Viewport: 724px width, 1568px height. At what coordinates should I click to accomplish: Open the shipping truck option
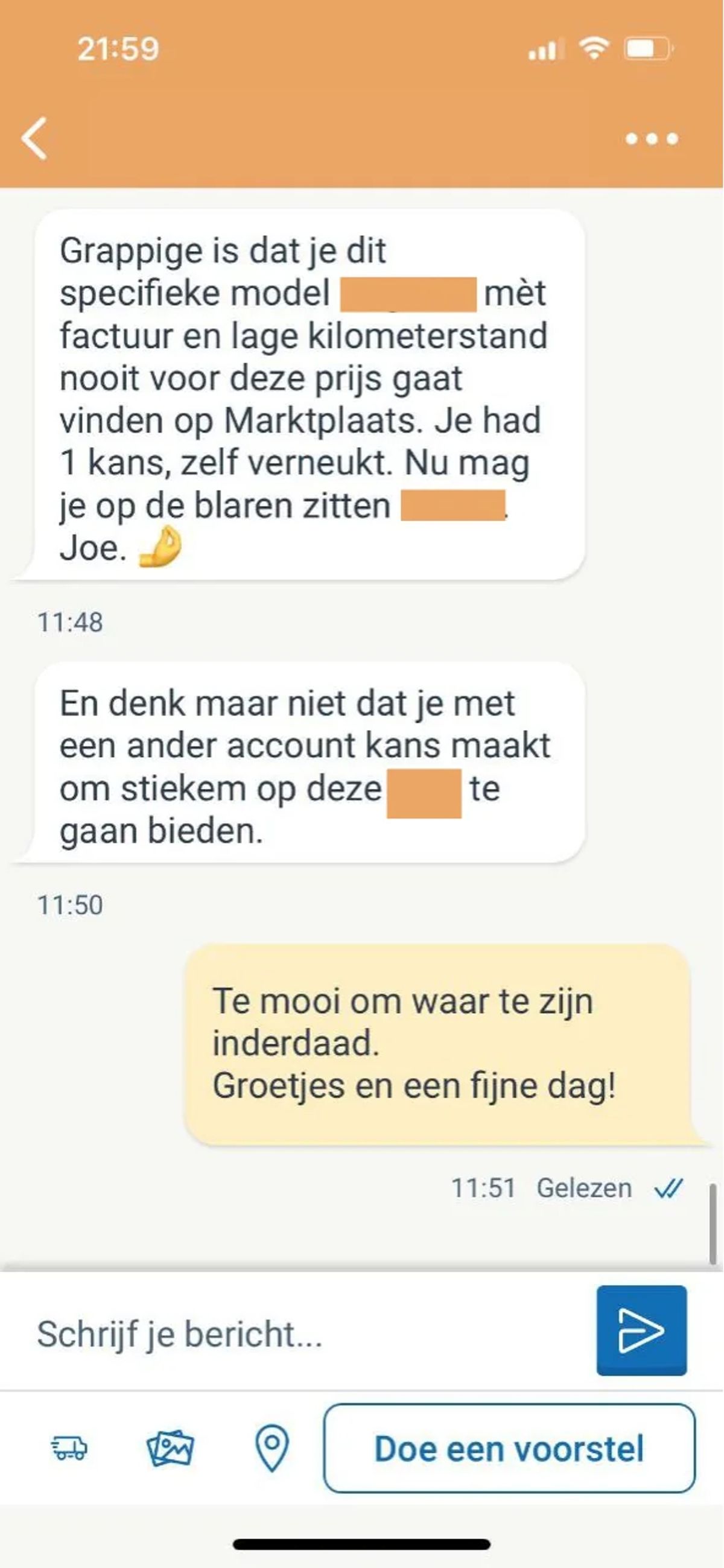coord(69,1448)
